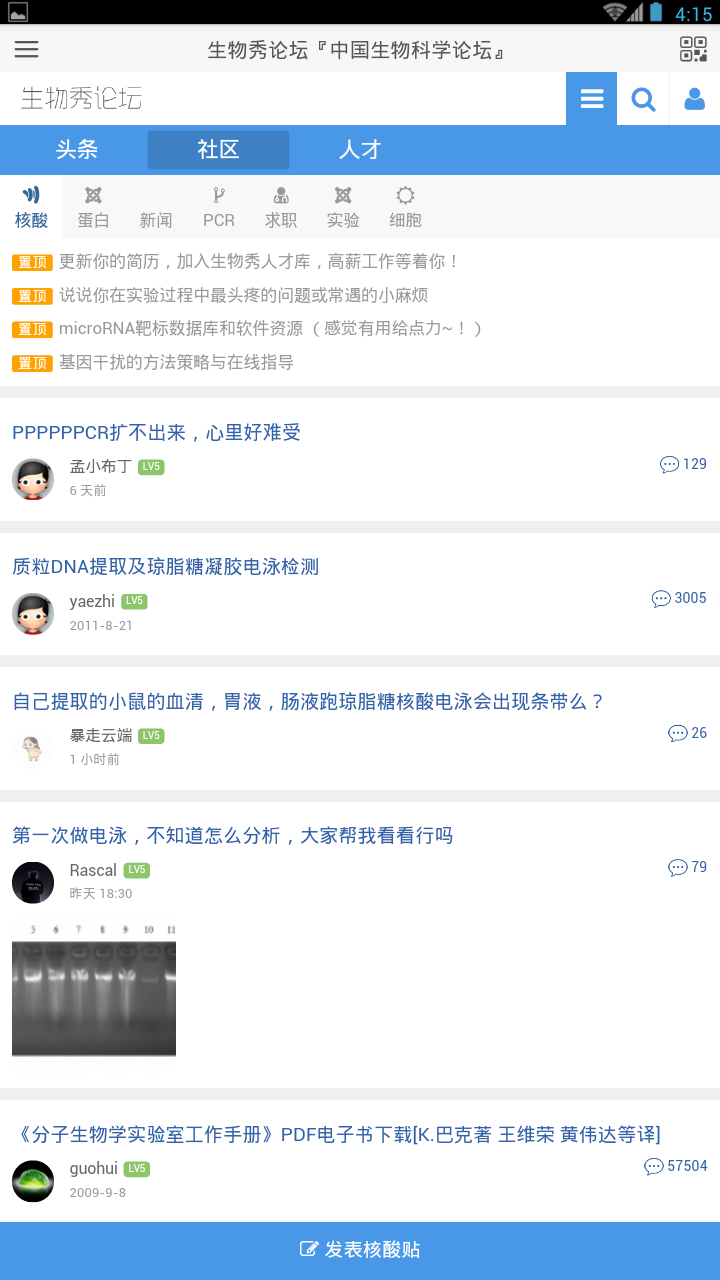Select the 新闻 category icon

click(156, 207)
